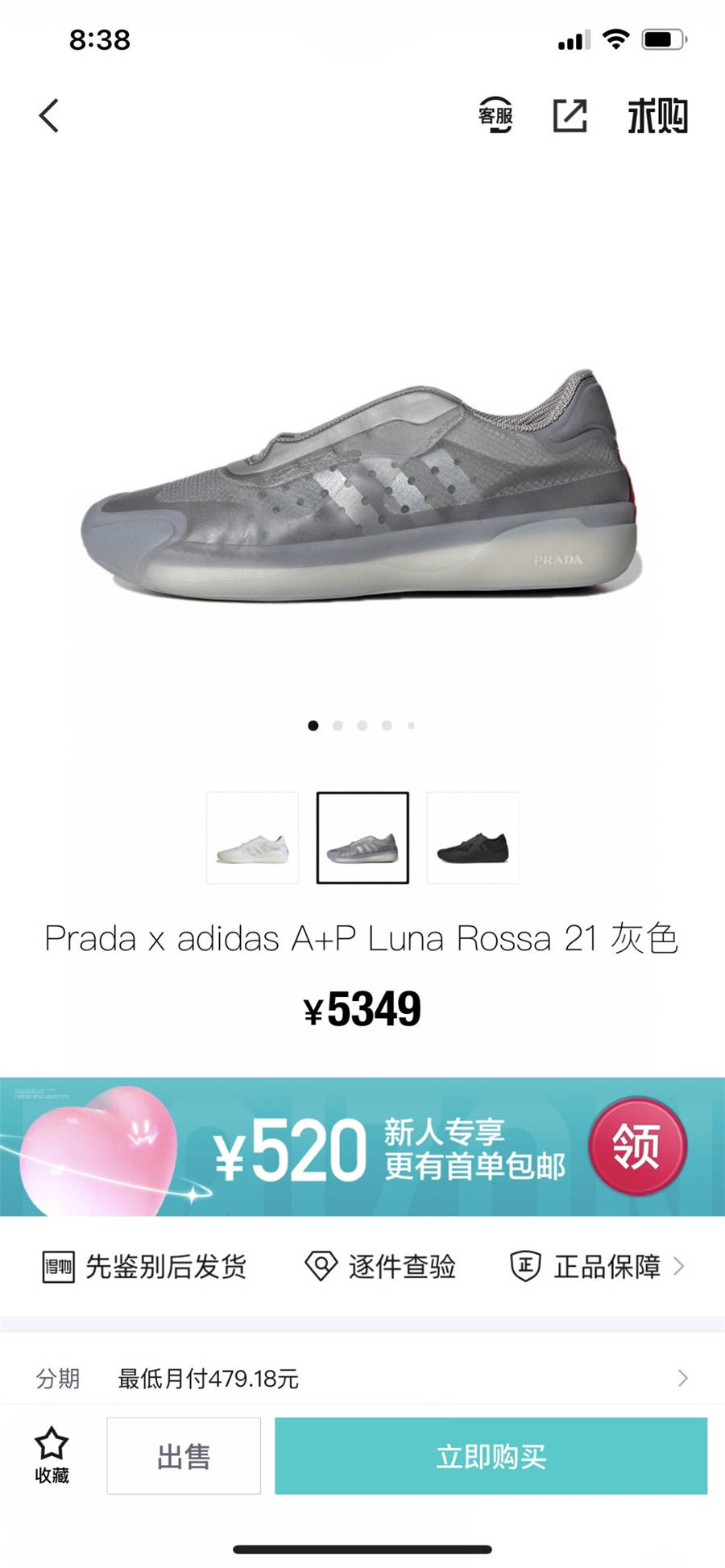The height and width of the screenshot is (1568, 725).
Task: Claim the ¥520 new user coupon
Action: 636,1146
